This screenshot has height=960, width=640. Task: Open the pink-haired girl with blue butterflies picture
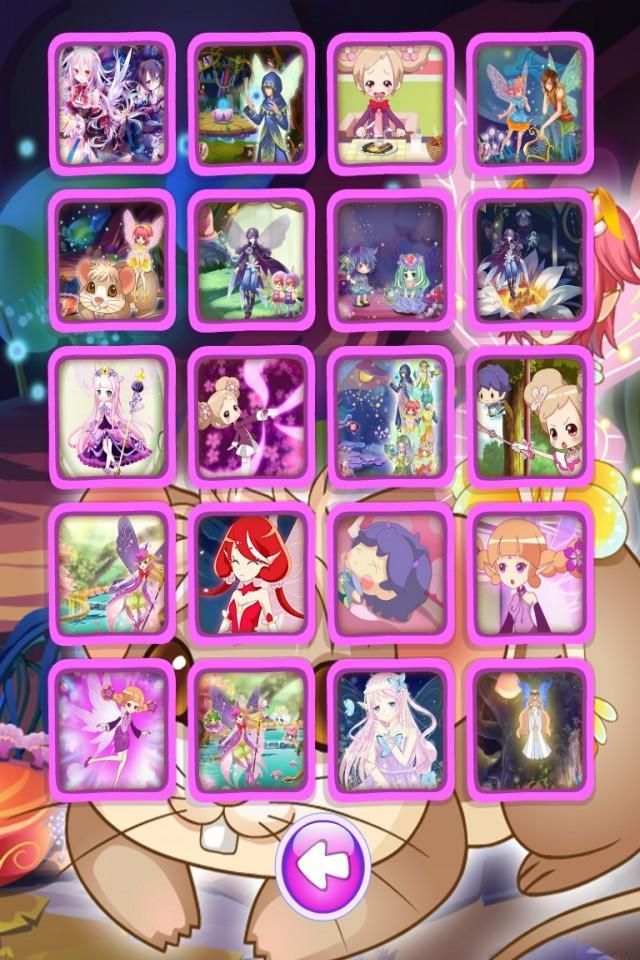391,730
